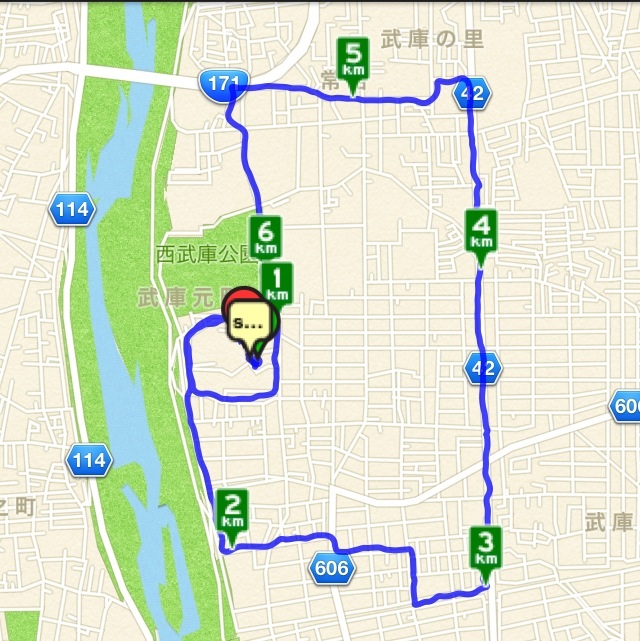The image size is (640, 641).
Task: Select the 6 km marker pin
Action: click(267, 236)
